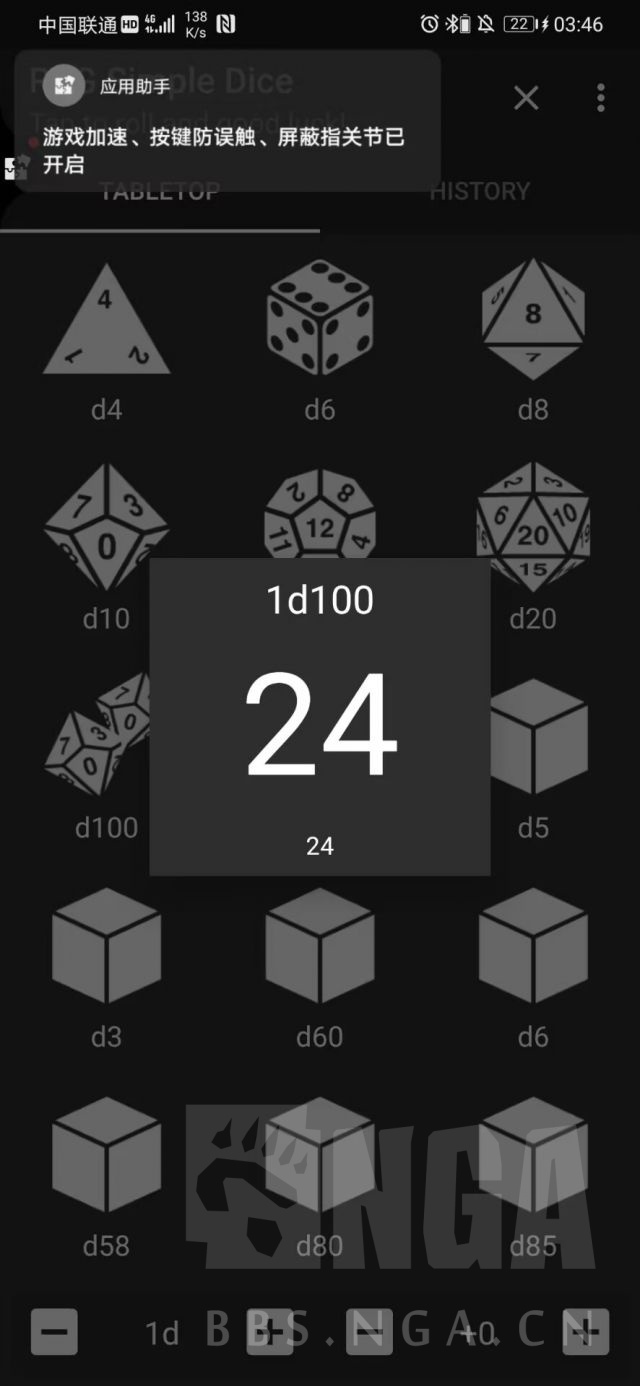The width and height of the screenshot is (640, 1386).
Task: Roll the d8 die
Action: coord(533,340)
